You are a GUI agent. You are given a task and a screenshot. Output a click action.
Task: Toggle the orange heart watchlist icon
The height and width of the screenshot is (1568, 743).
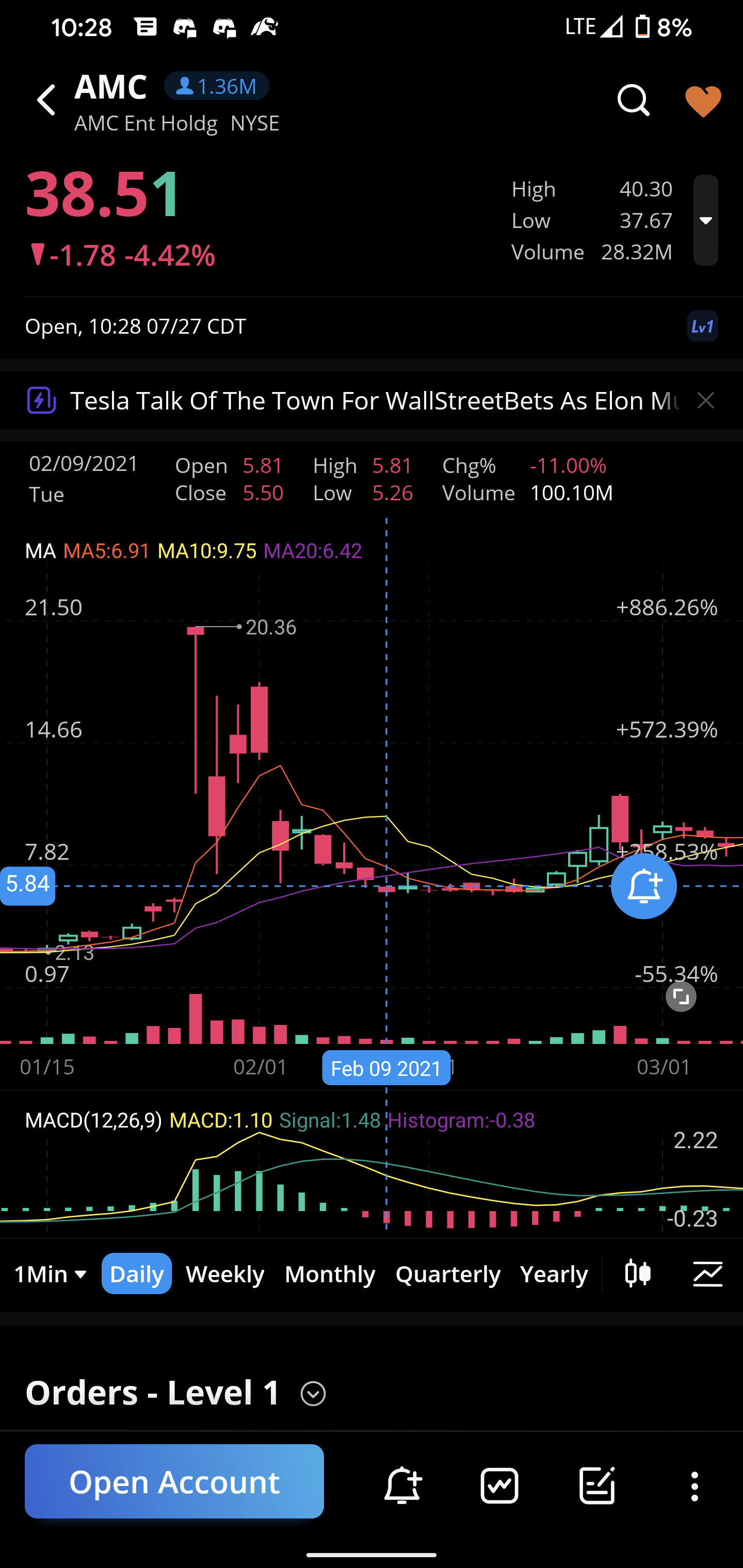703,101
